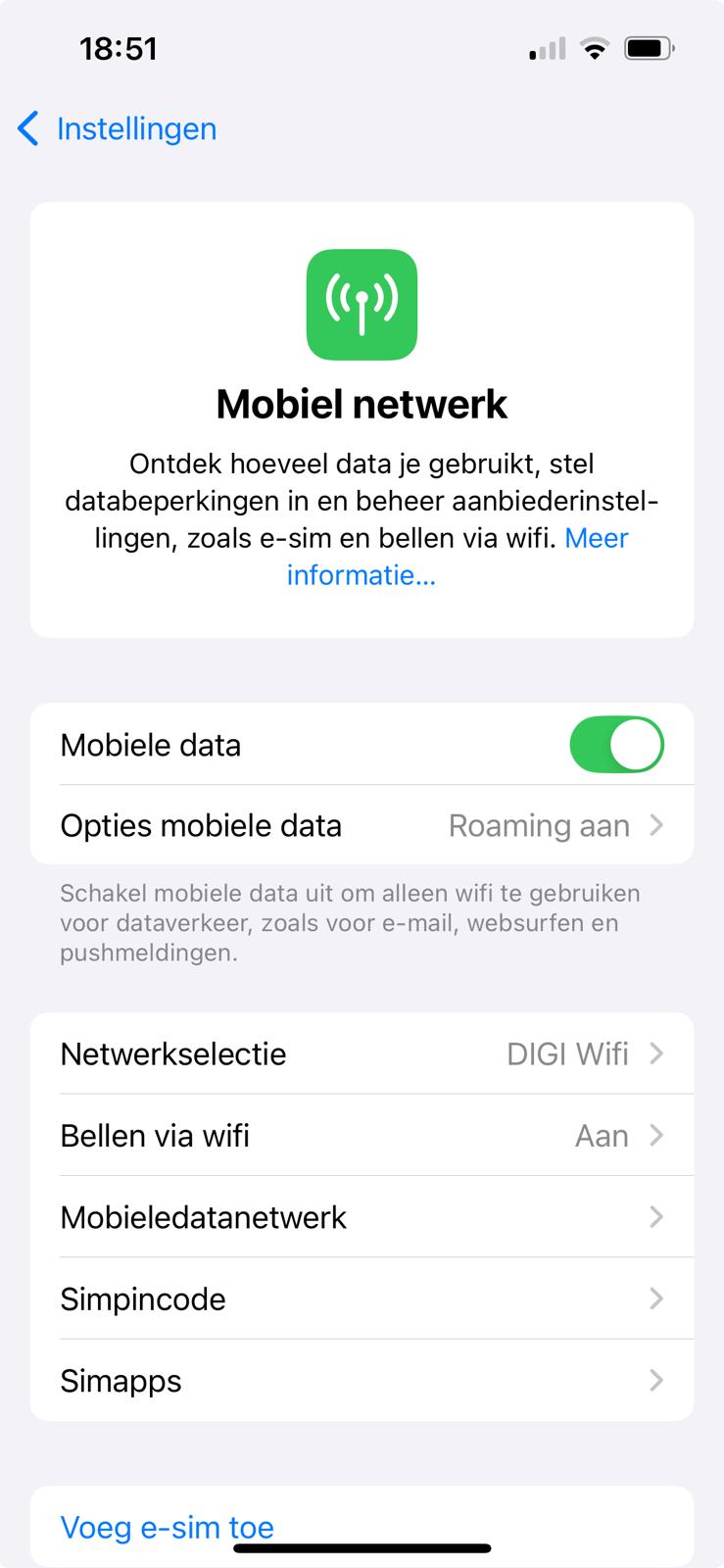
Task: Open the Simapps row
Action: [x=362, y=1381]
